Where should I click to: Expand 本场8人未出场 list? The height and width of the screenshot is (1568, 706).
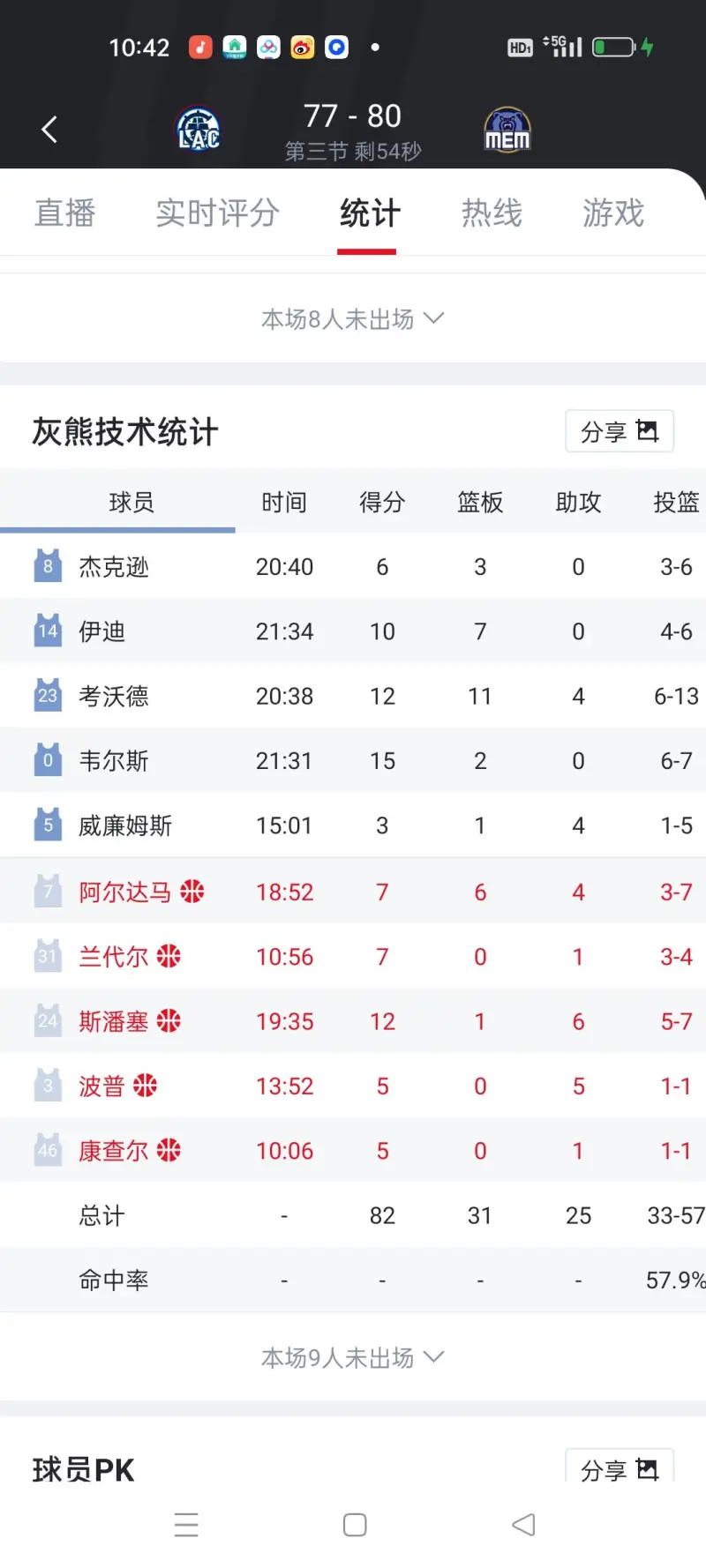tap(352, 318)
